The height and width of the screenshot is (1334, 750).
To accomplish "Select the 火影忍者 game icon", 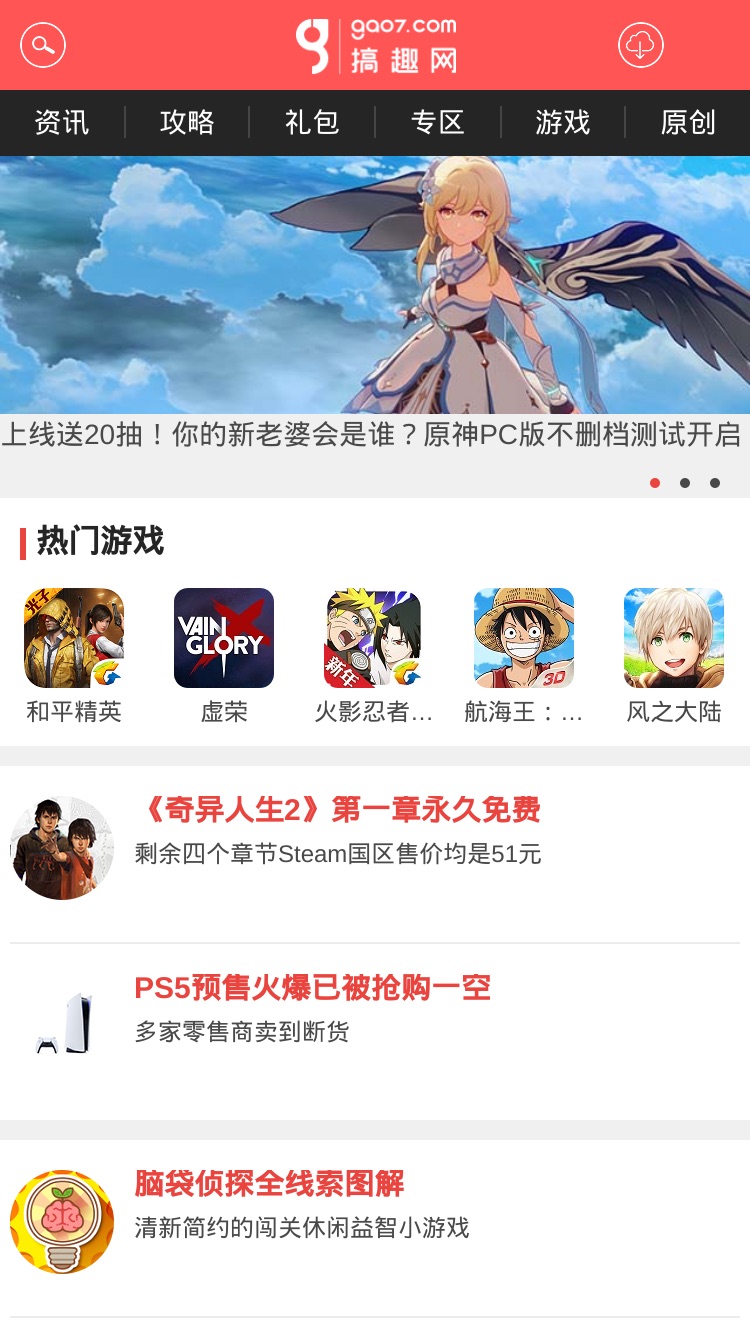I will tap(374, 638).
